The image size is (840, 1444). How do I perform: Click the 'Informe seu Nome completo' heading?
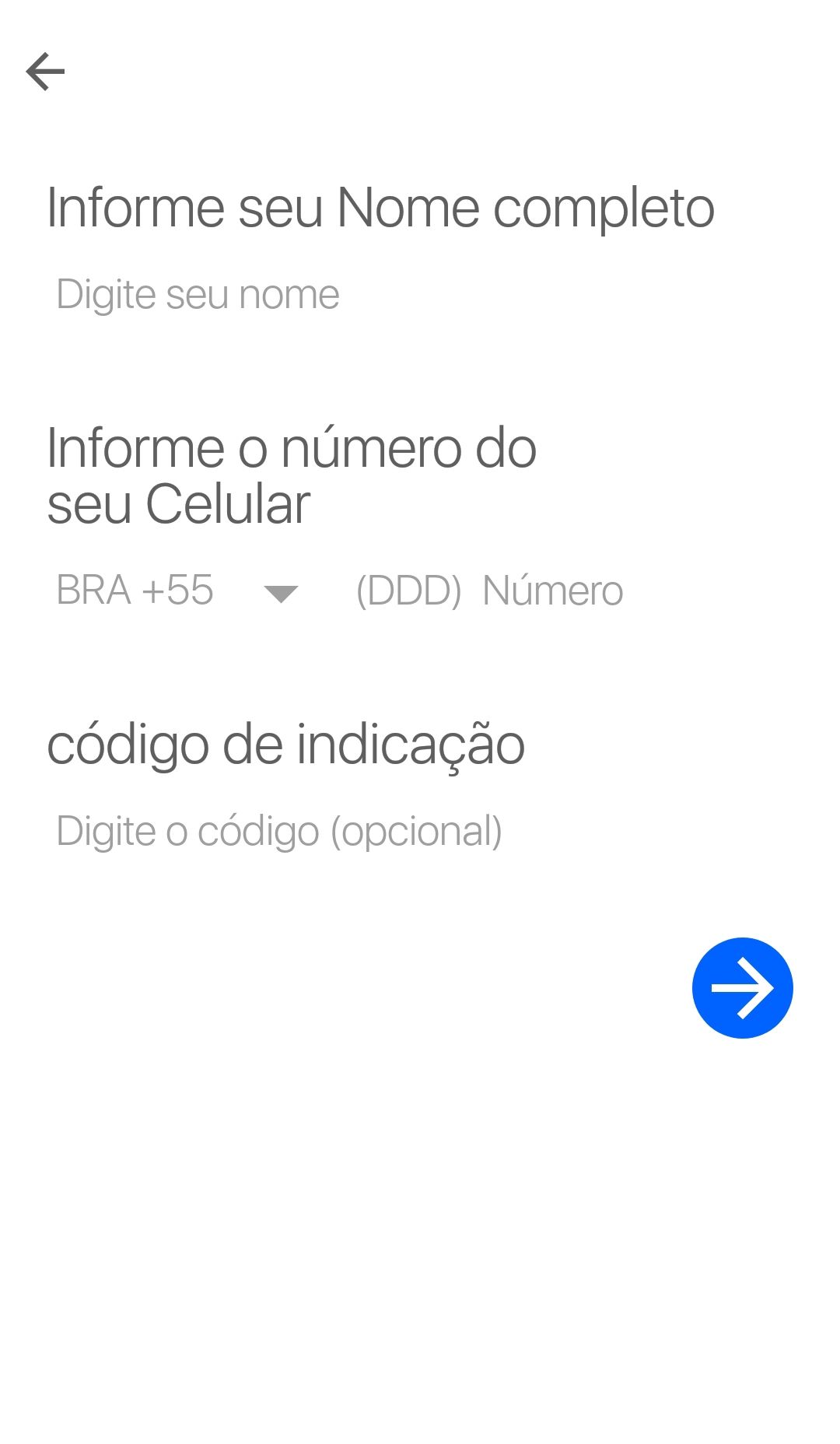click(x=380, y=206)
